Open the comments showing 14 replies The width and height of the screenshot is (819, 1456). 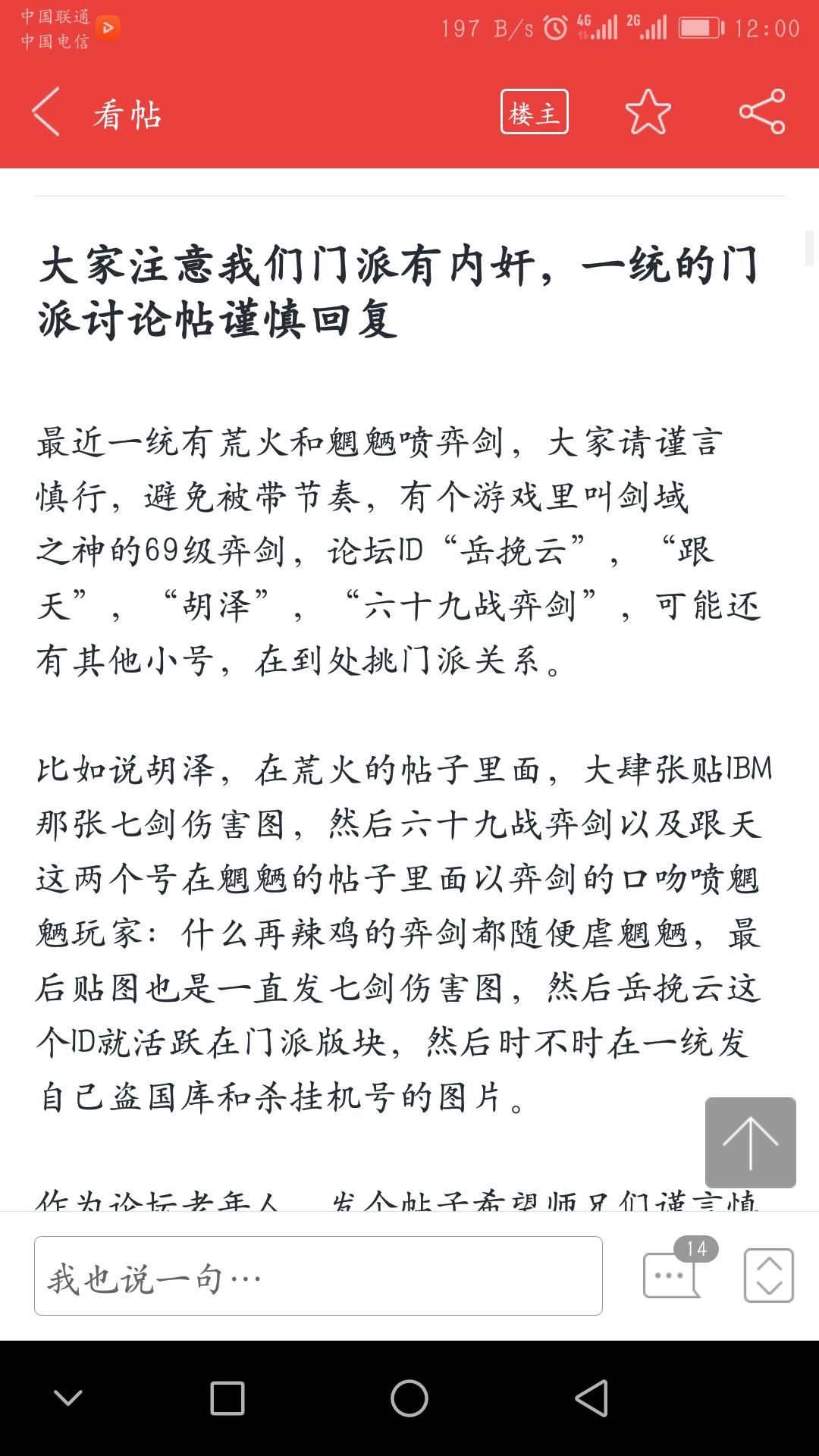pos(679,1270)
